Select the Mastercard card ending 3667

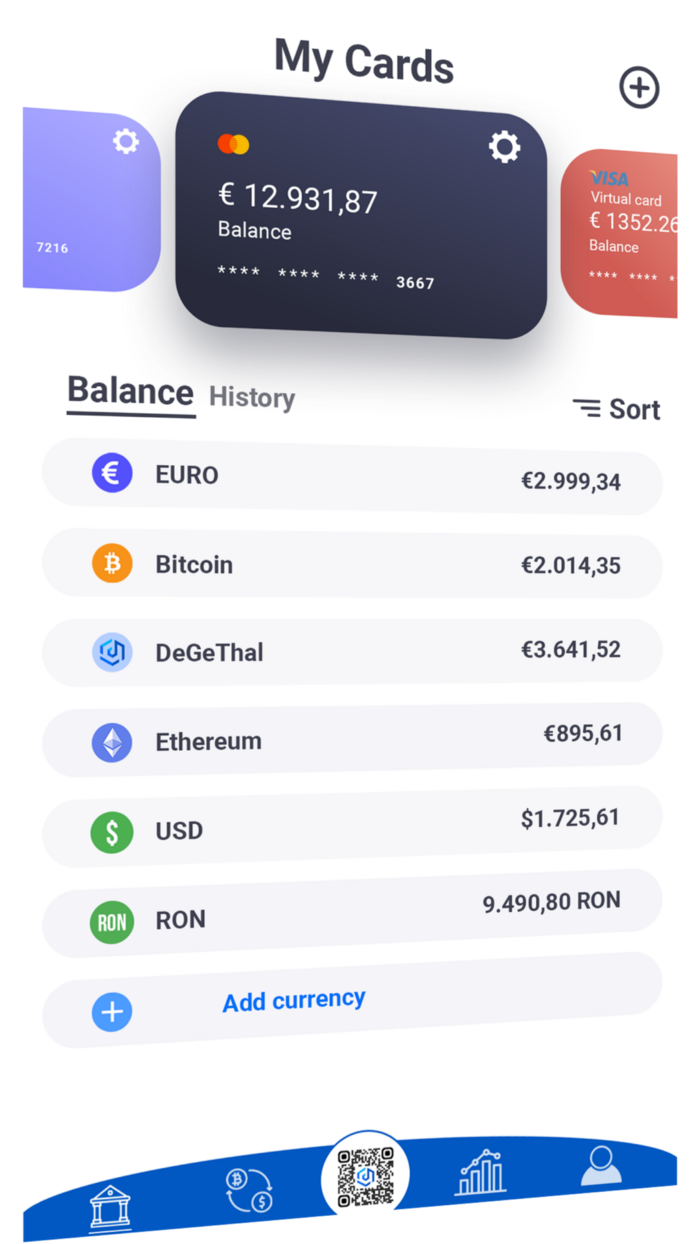[361, 215]
